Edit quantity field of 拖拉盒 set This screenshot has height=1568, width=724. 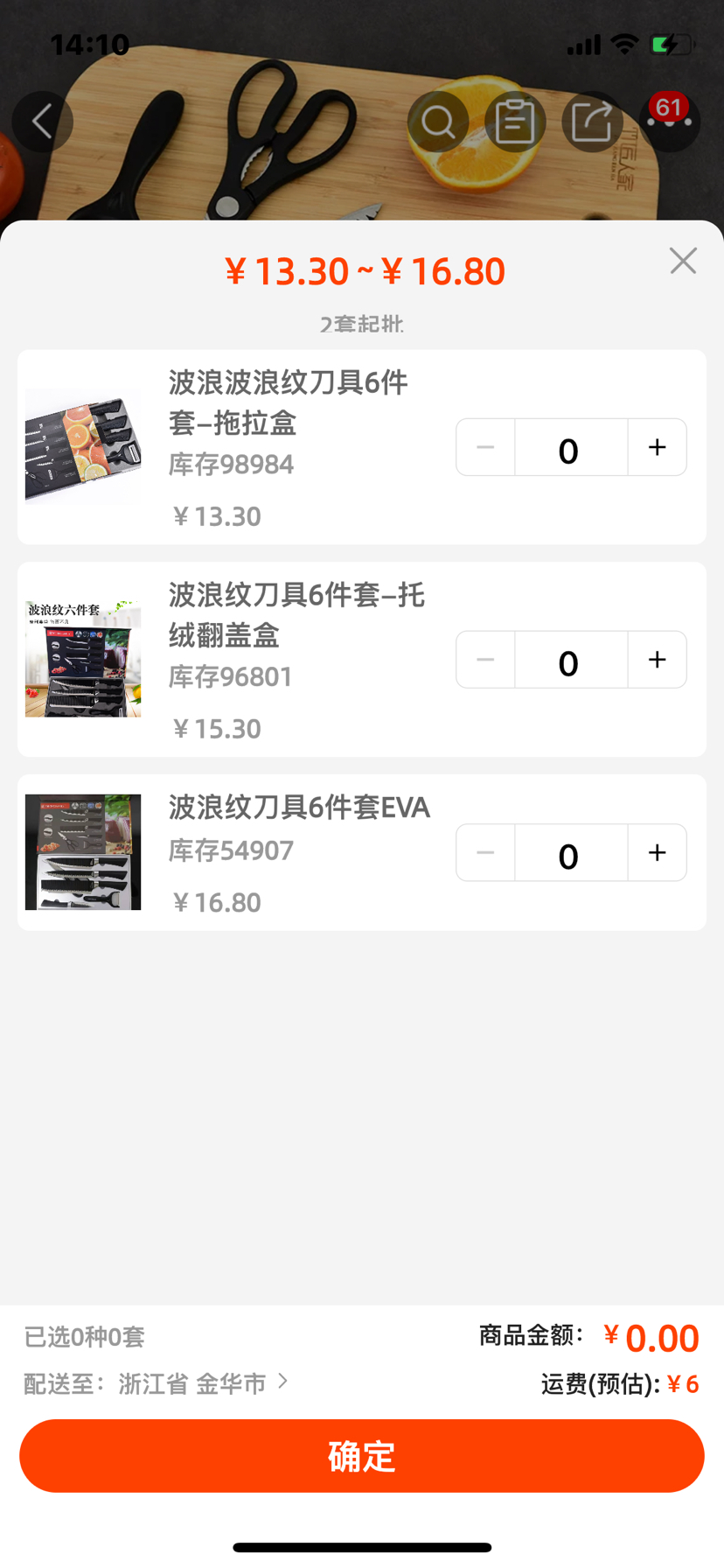click(x=570, y=449)
